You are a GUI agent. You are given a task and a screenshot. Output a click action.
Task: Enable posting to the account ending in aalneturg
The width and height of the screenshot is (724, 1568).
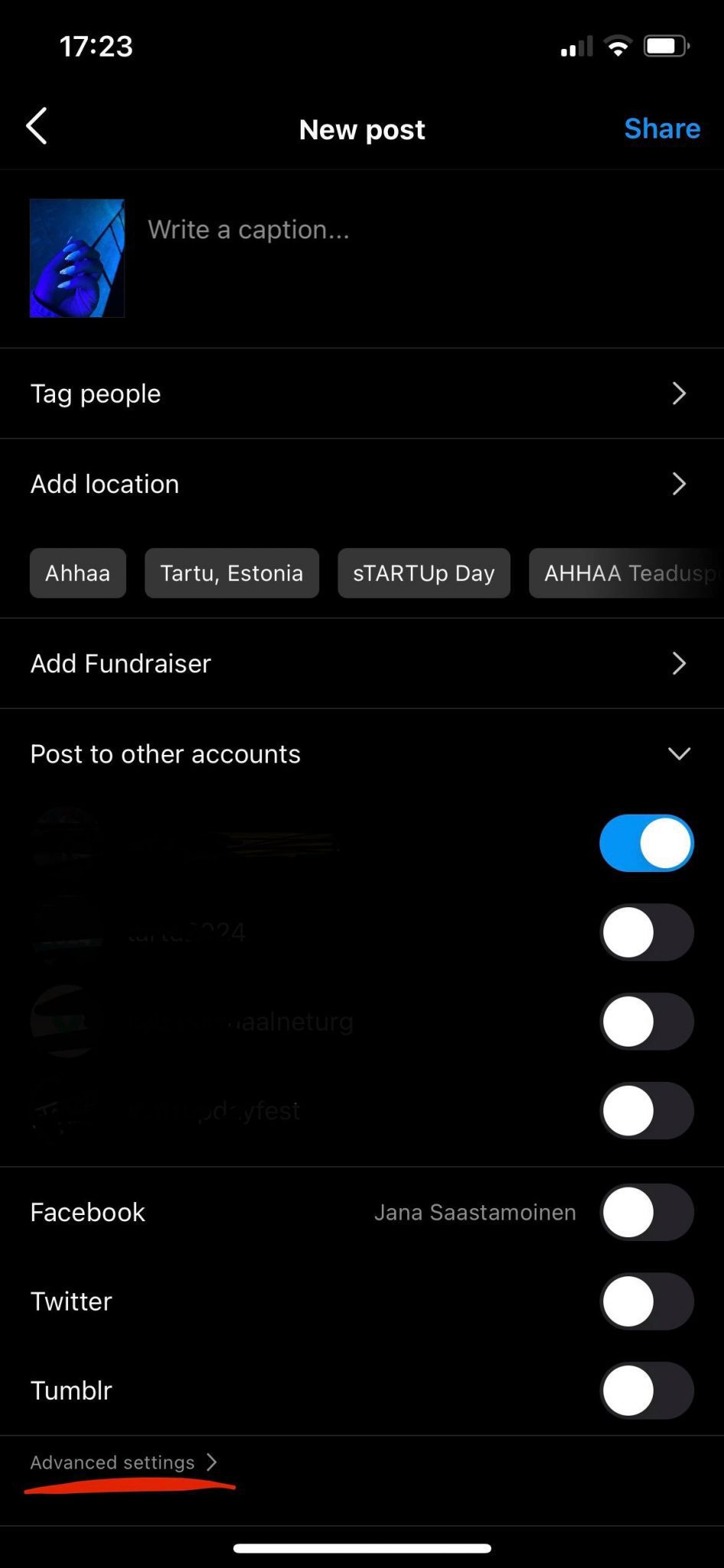coord(646,1021)
